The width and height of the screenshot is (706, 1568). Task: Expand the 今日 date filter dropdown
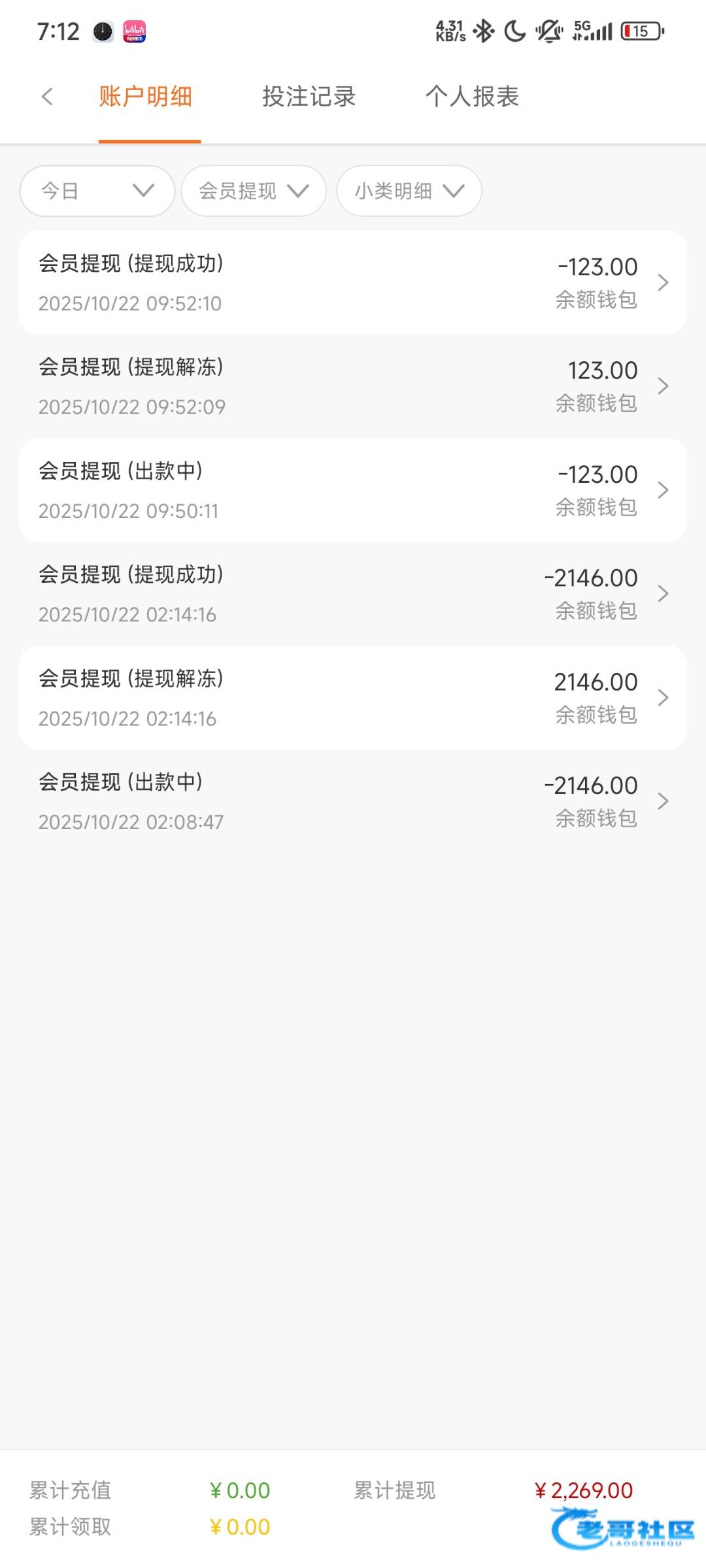pyautogui.click(x=97, y=191)
